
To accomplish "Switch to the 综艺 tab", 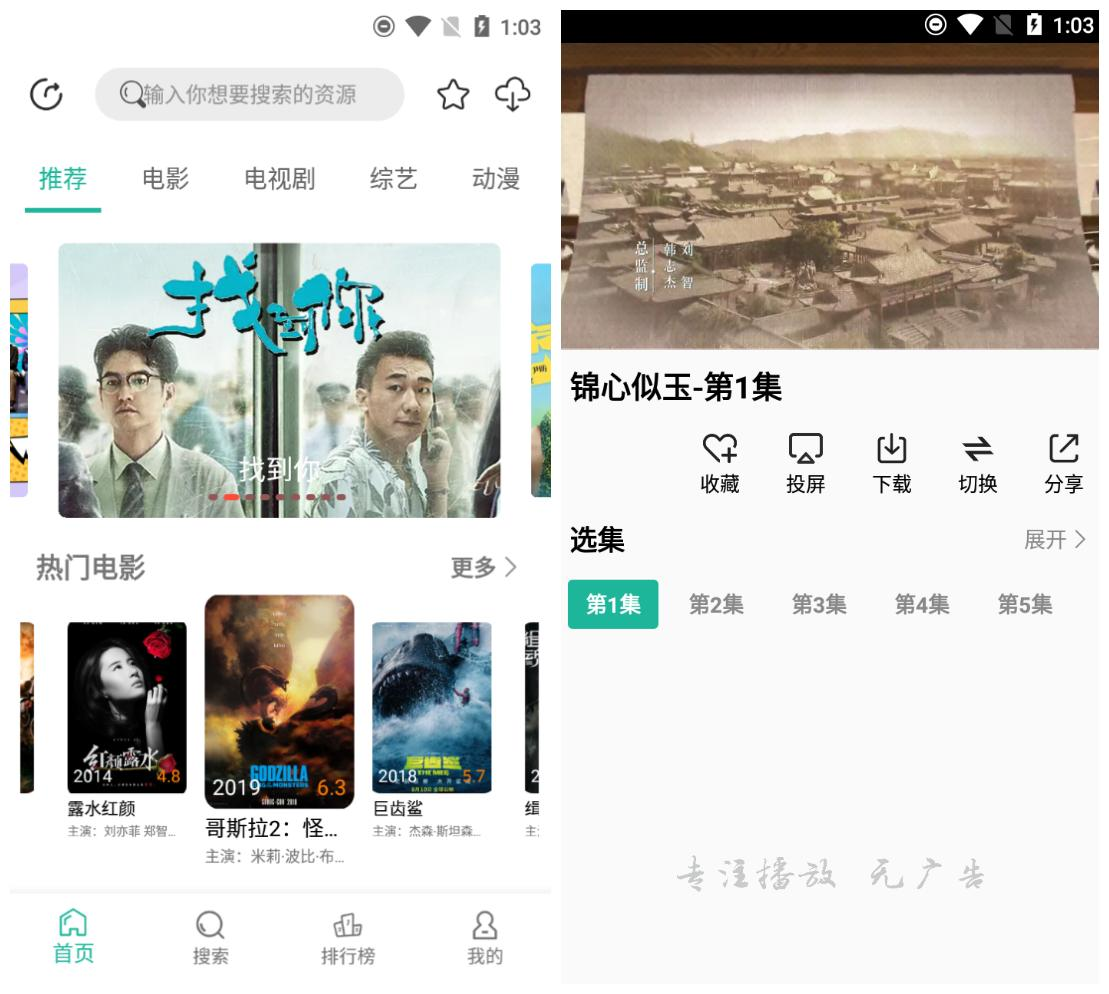I will coord(393,180).
